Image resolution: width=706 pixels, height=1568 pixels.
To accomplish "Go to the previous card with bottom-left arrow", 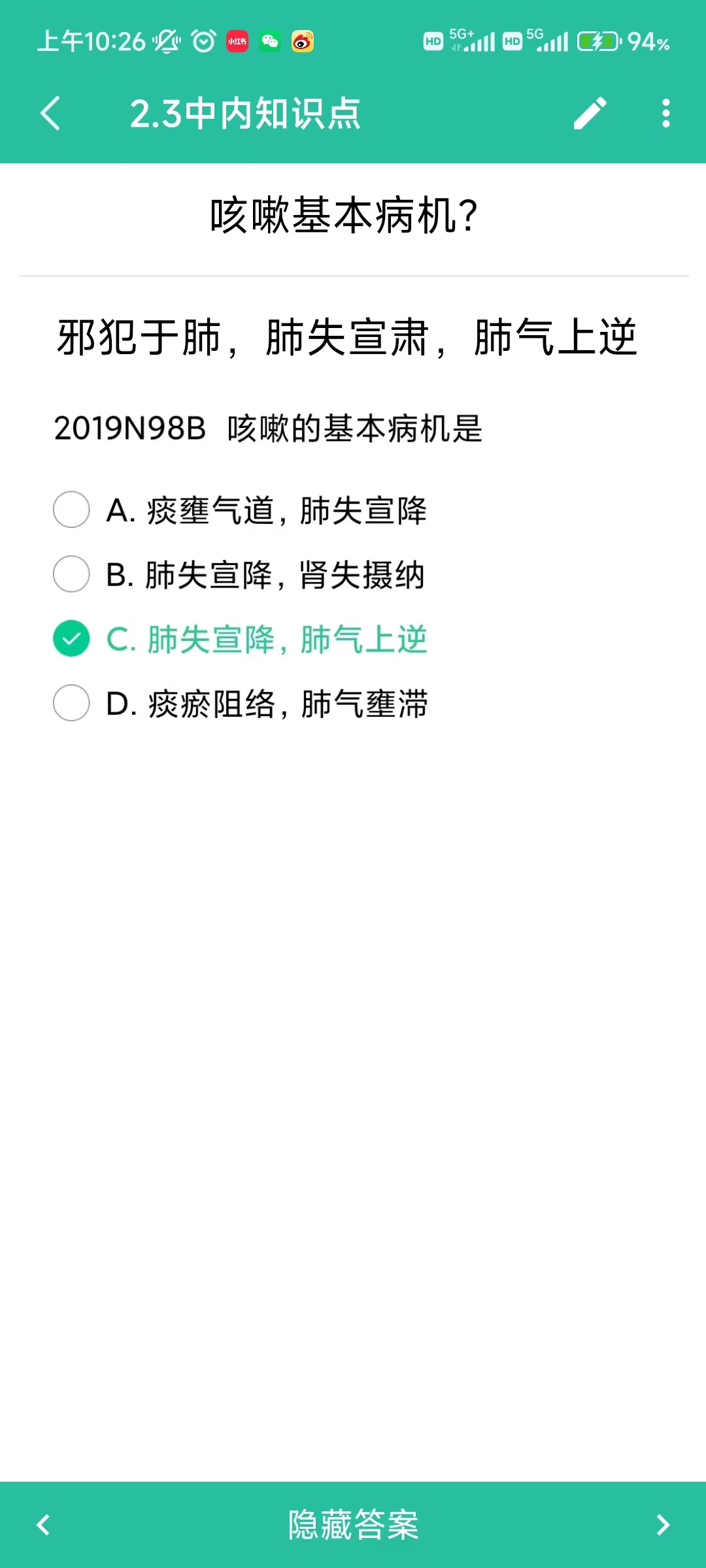I will pos(43,1525).
